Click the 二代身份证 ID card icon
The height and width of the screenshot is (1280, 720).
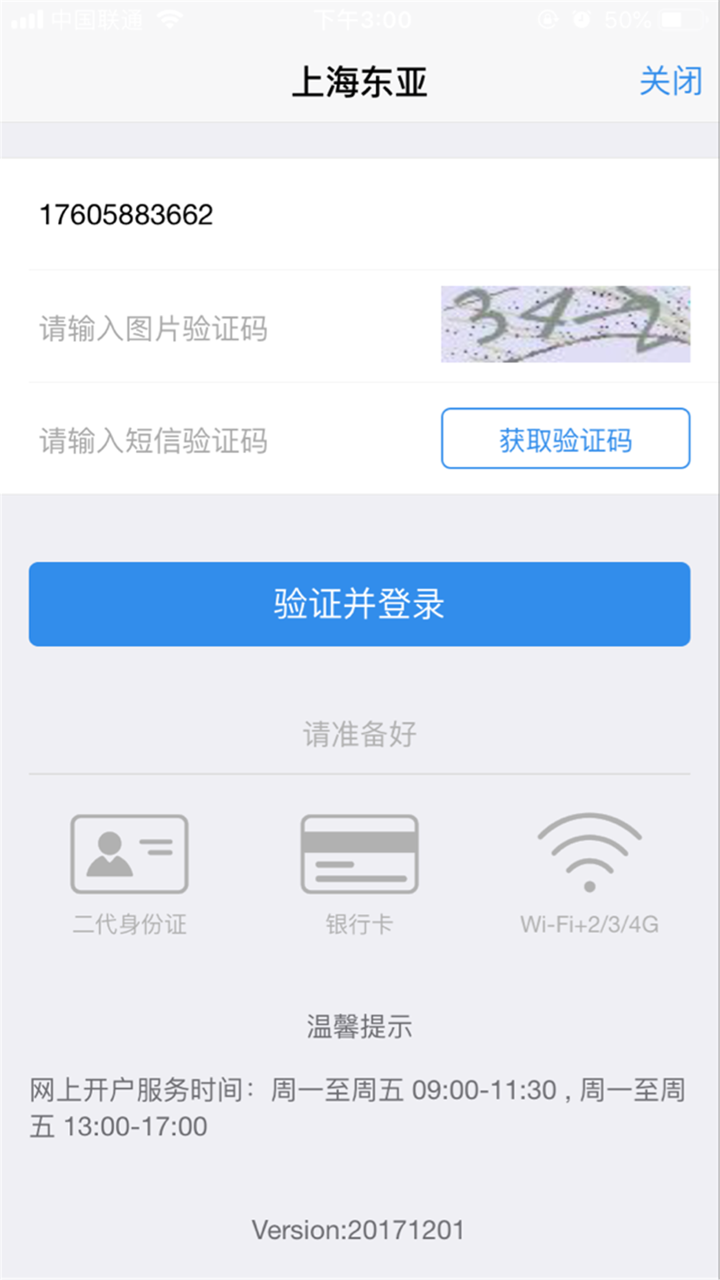(x=128, y=855)
